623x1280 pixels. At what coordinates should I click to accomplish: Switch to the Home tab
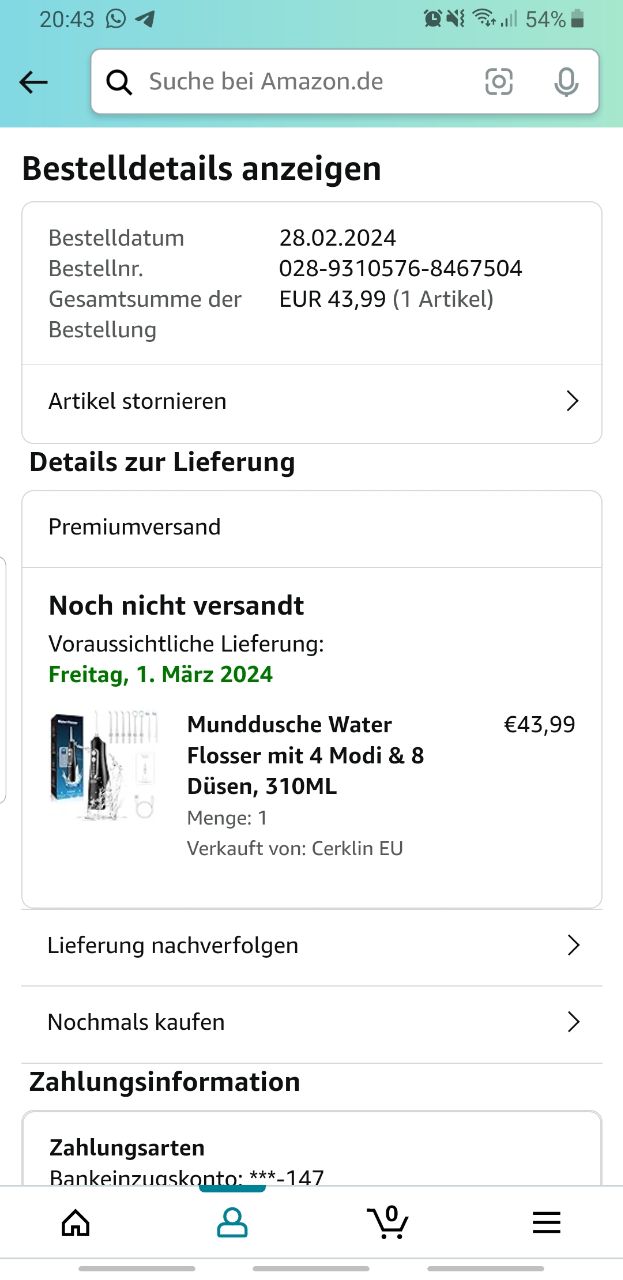point(76,1222)
